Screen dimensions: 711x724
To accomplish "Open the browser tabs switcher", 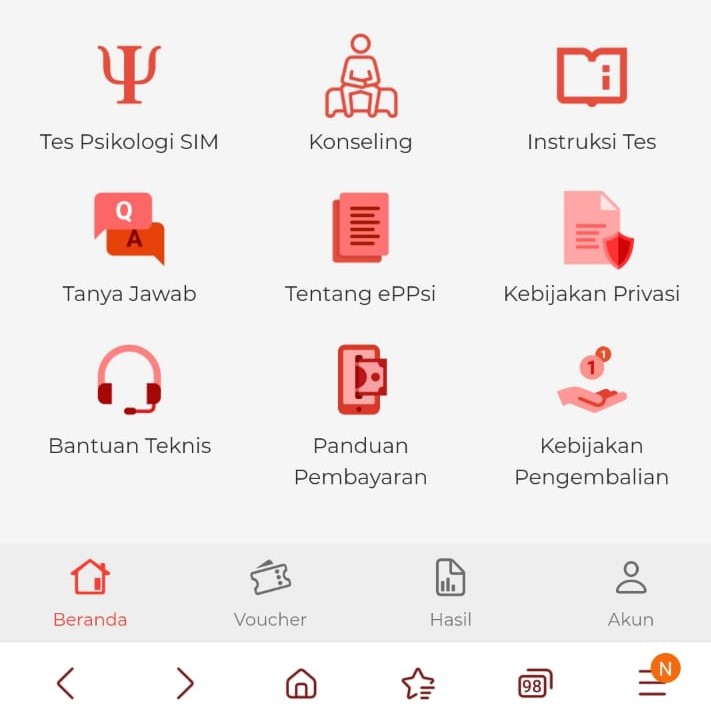I will click(x=535, y=684).
